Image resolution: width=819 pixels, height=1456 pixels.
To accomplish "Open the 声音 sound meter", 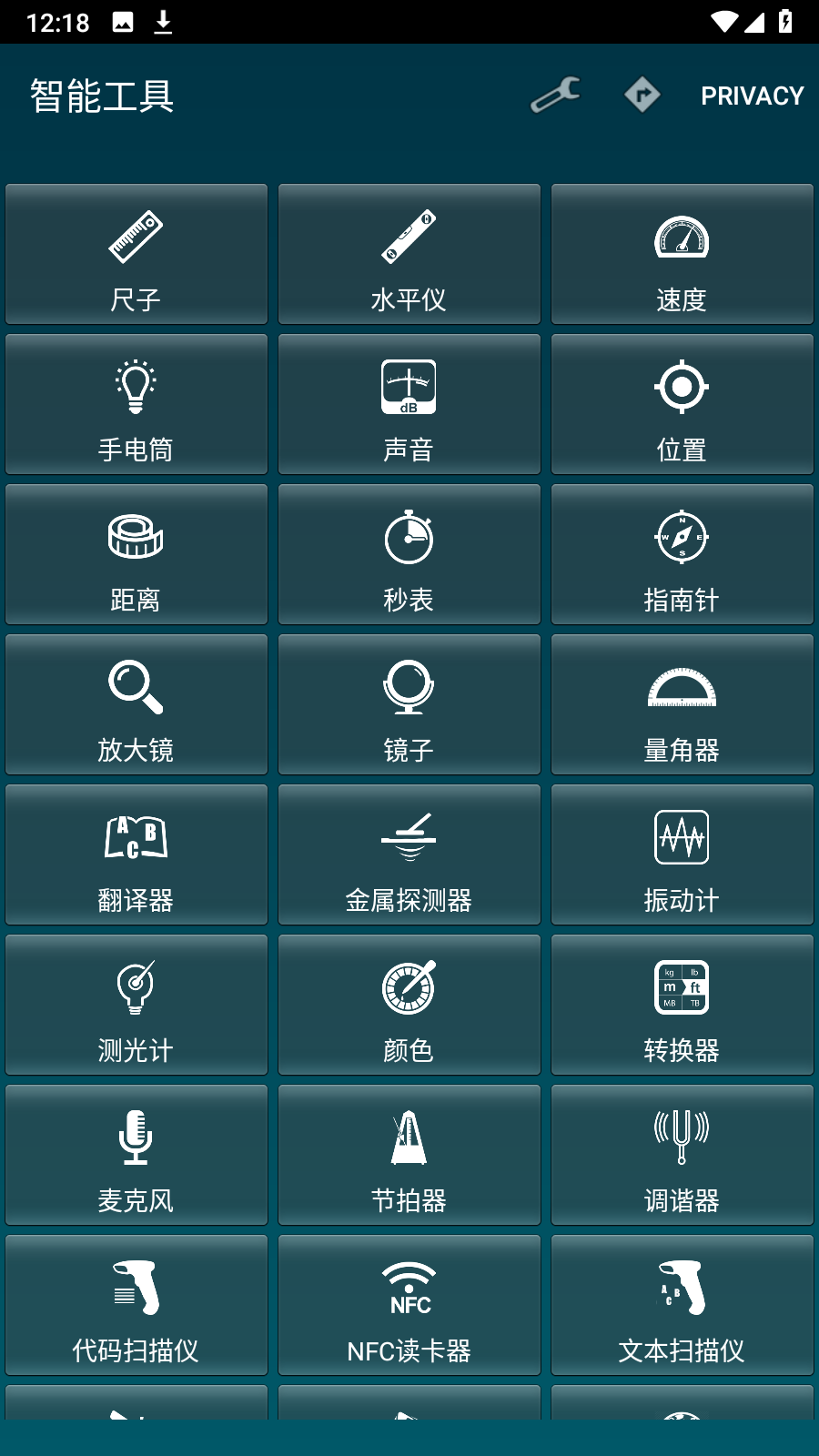I will point(409,405).
